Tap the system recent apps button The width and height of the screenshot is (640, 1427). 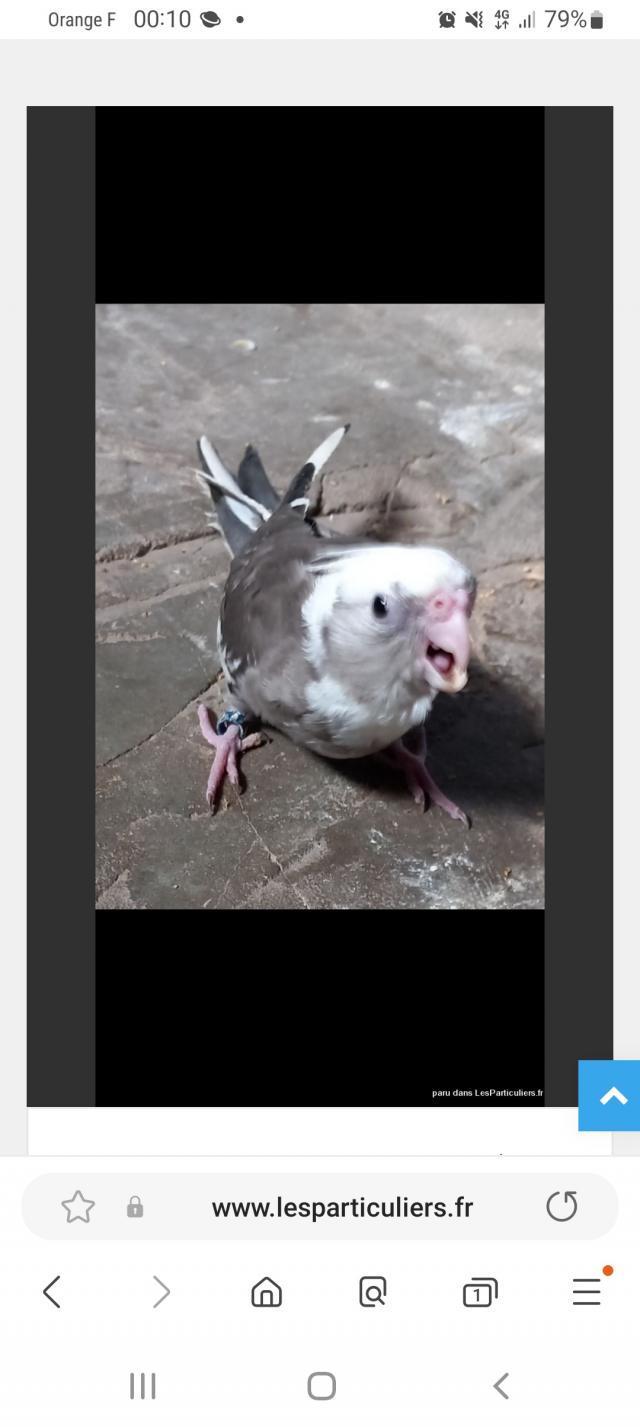143,1386
